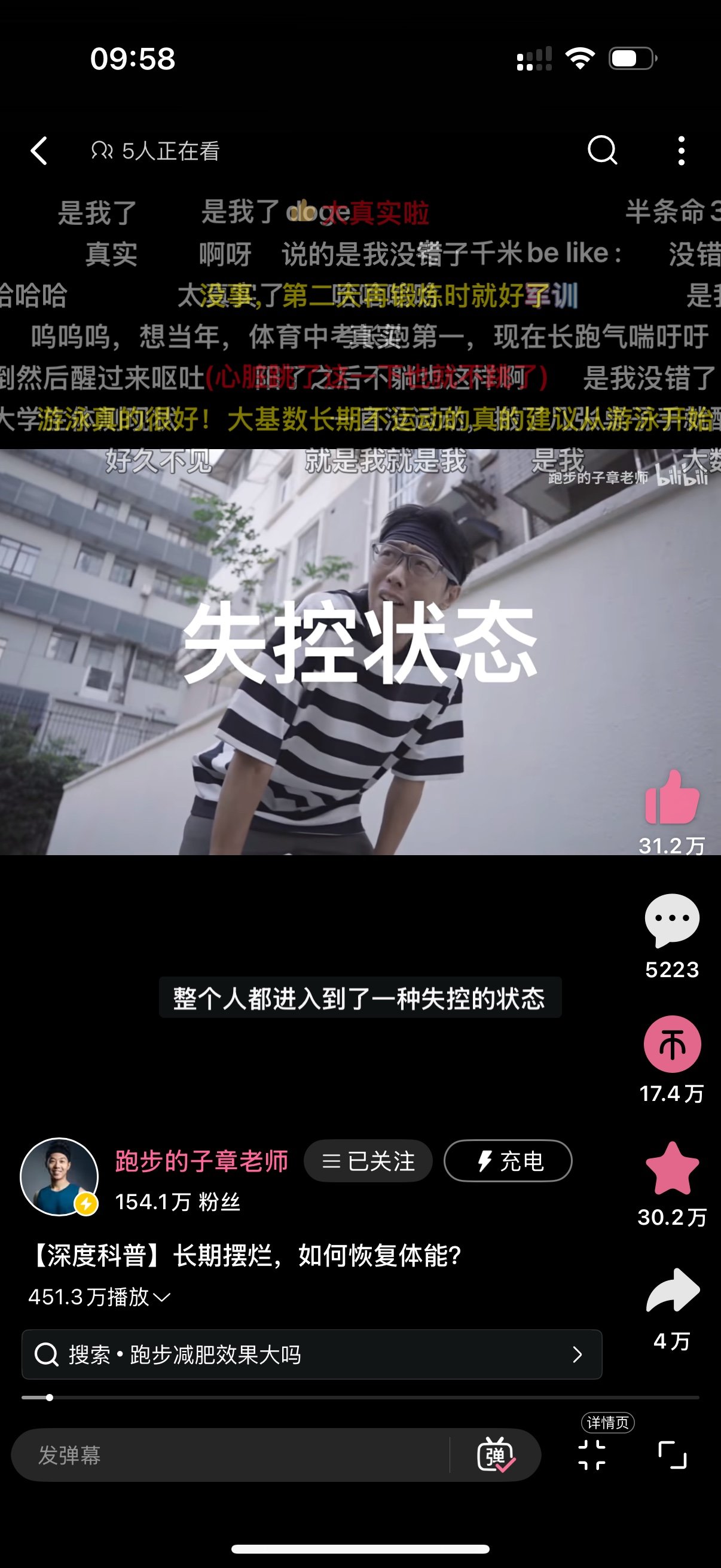Give a coin to this video
Viewport: 721px width, 1568px height.
(672, 1045)
